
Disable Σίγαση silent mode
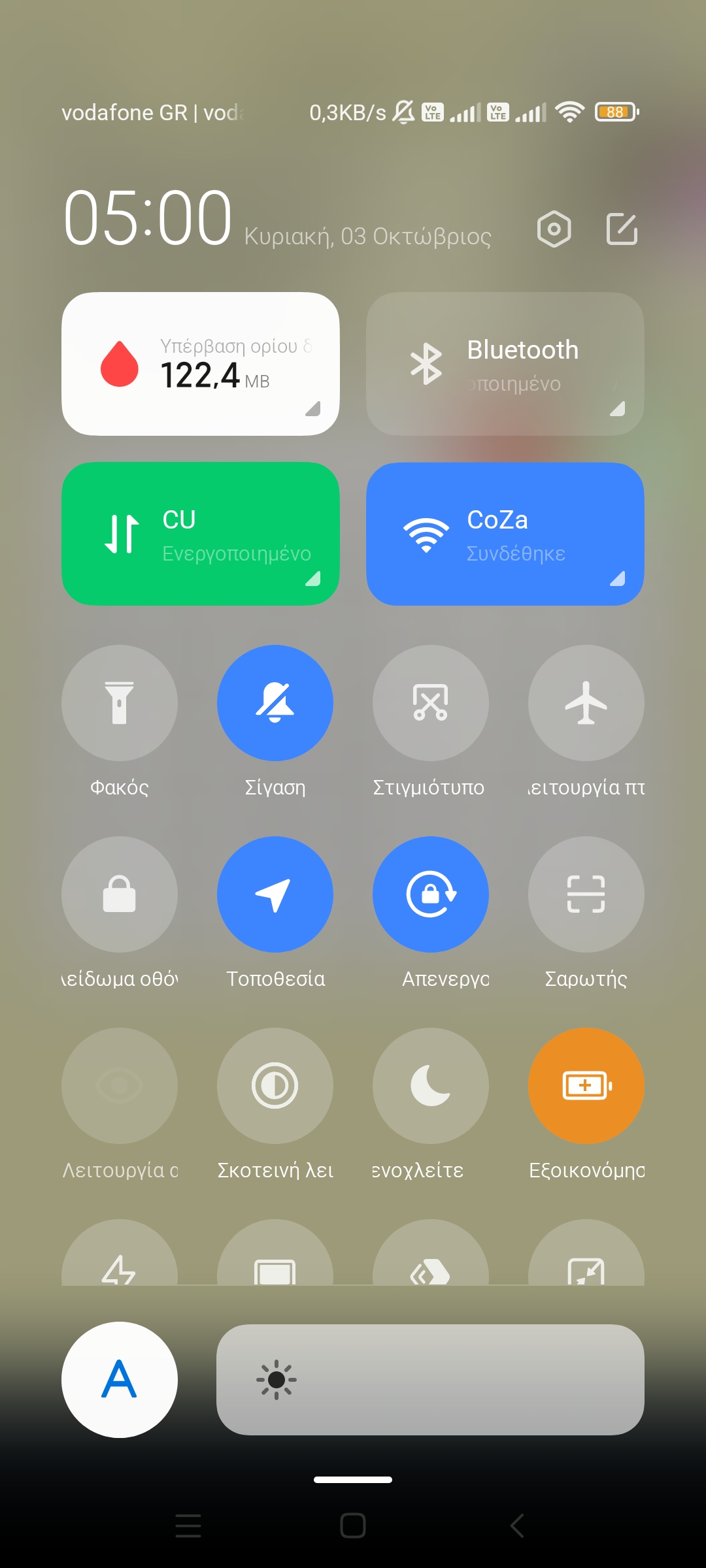[275, 703]
